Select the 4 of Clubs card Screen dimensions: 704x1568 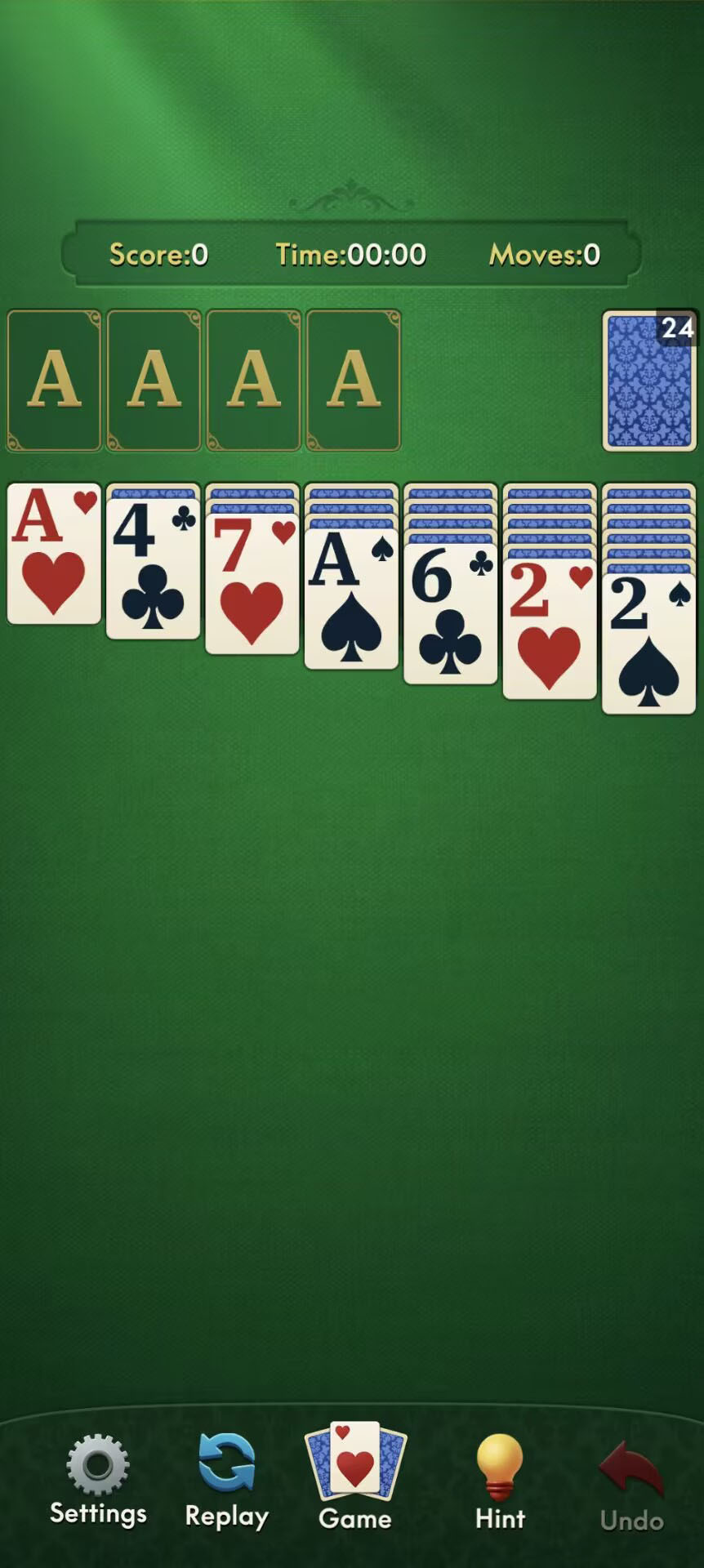tap(153, 568)
